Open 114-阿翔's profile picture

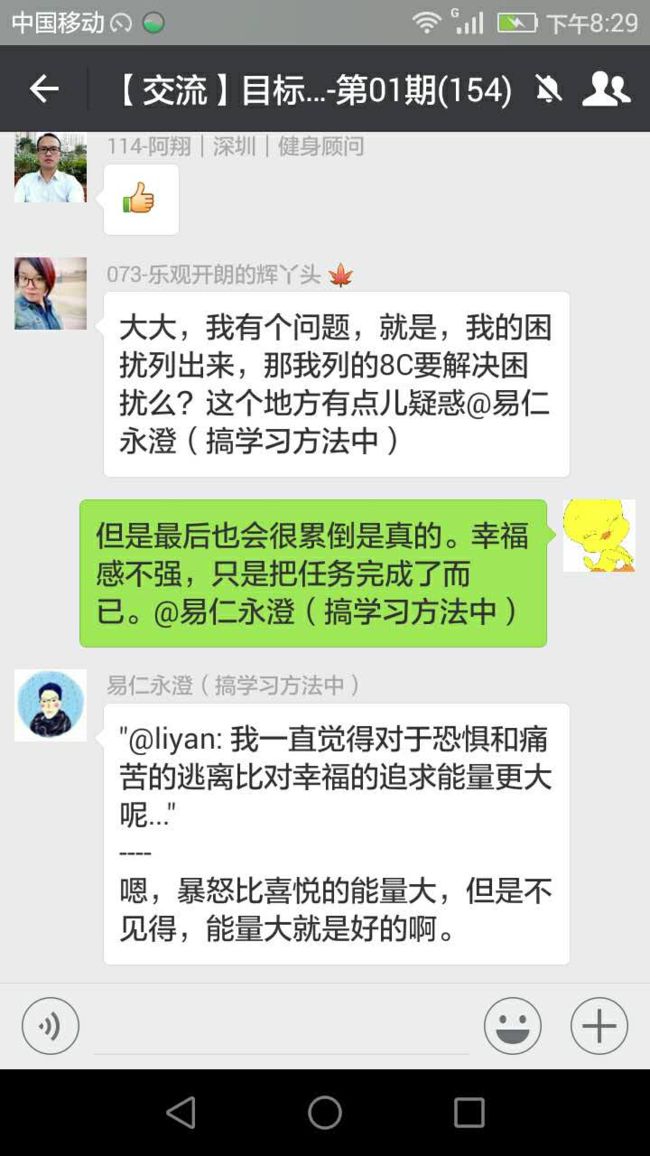click(x=50, y=168)
